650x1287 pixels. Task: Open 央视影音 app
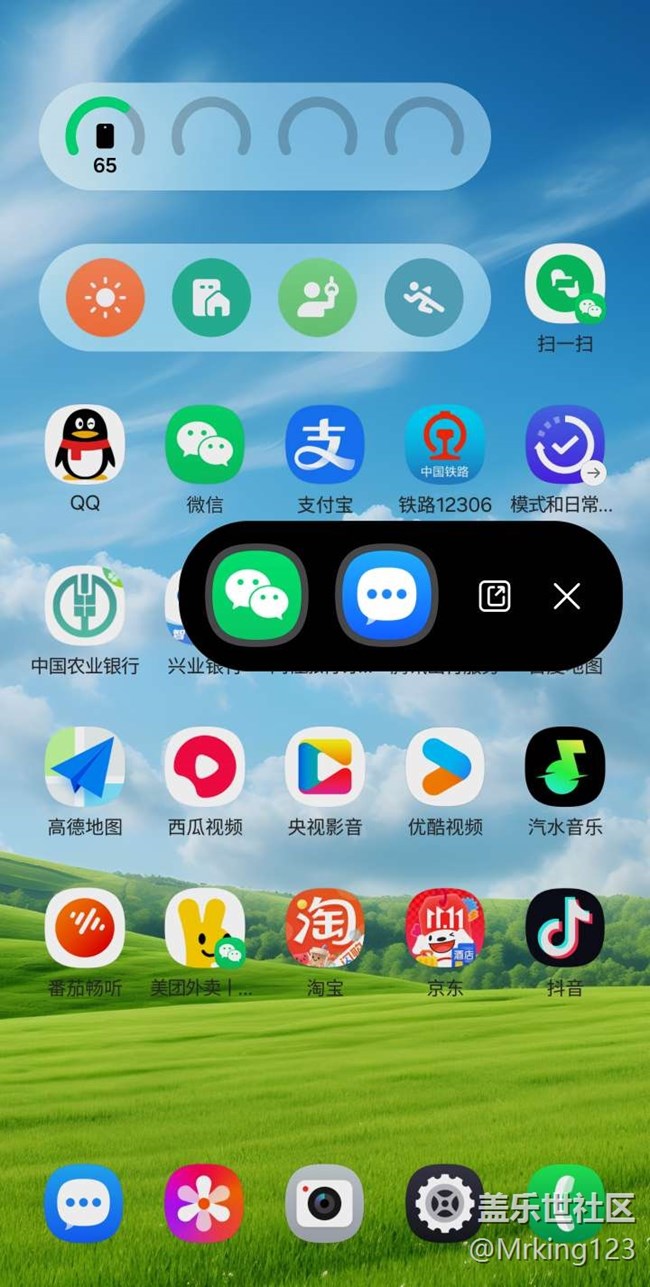[325, 767]
